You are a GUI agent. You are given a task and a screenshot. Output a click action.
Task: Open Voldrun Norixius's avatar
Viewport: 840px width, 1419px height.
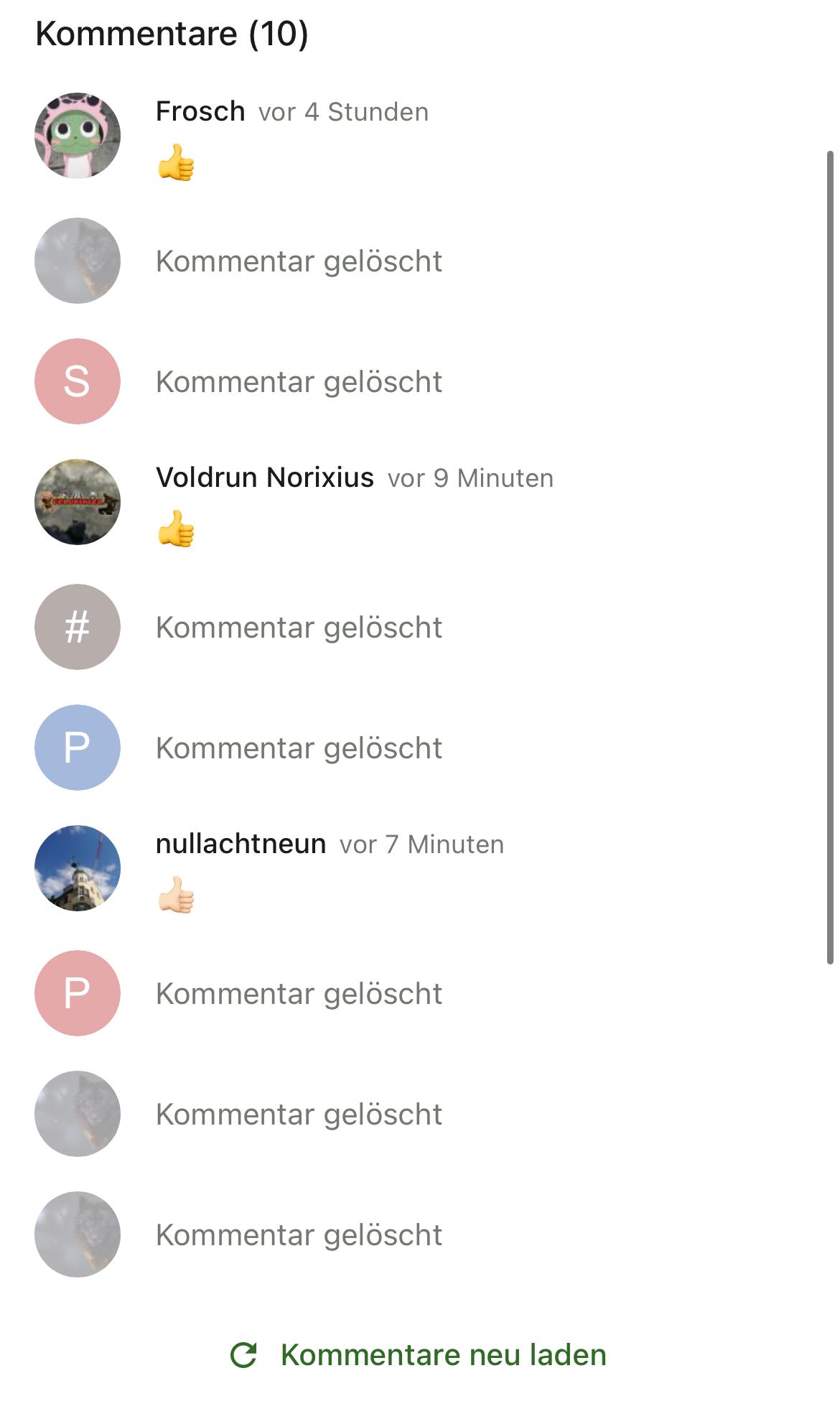(78, 502)
